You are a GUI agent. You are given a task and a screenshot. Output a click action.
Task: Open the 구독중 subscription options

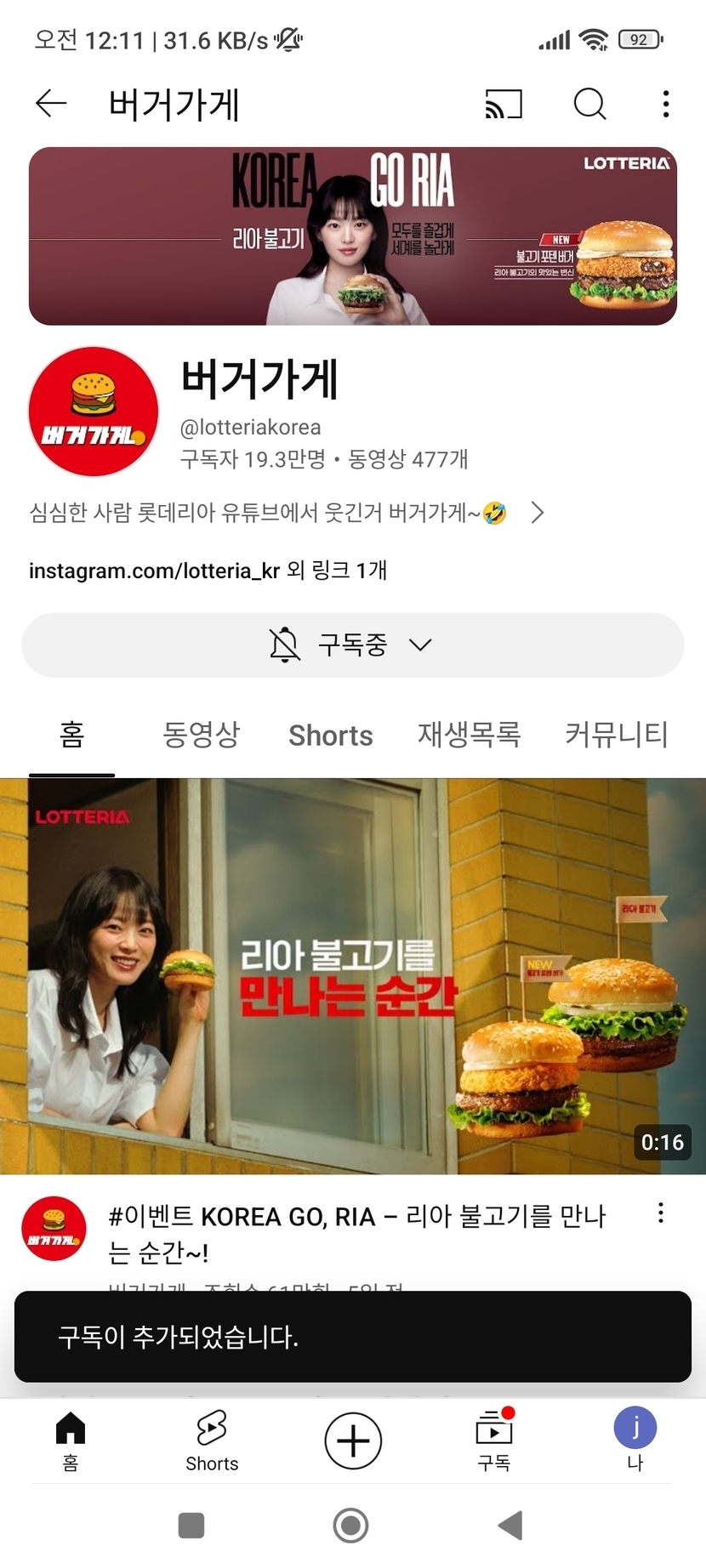(352, 645)
